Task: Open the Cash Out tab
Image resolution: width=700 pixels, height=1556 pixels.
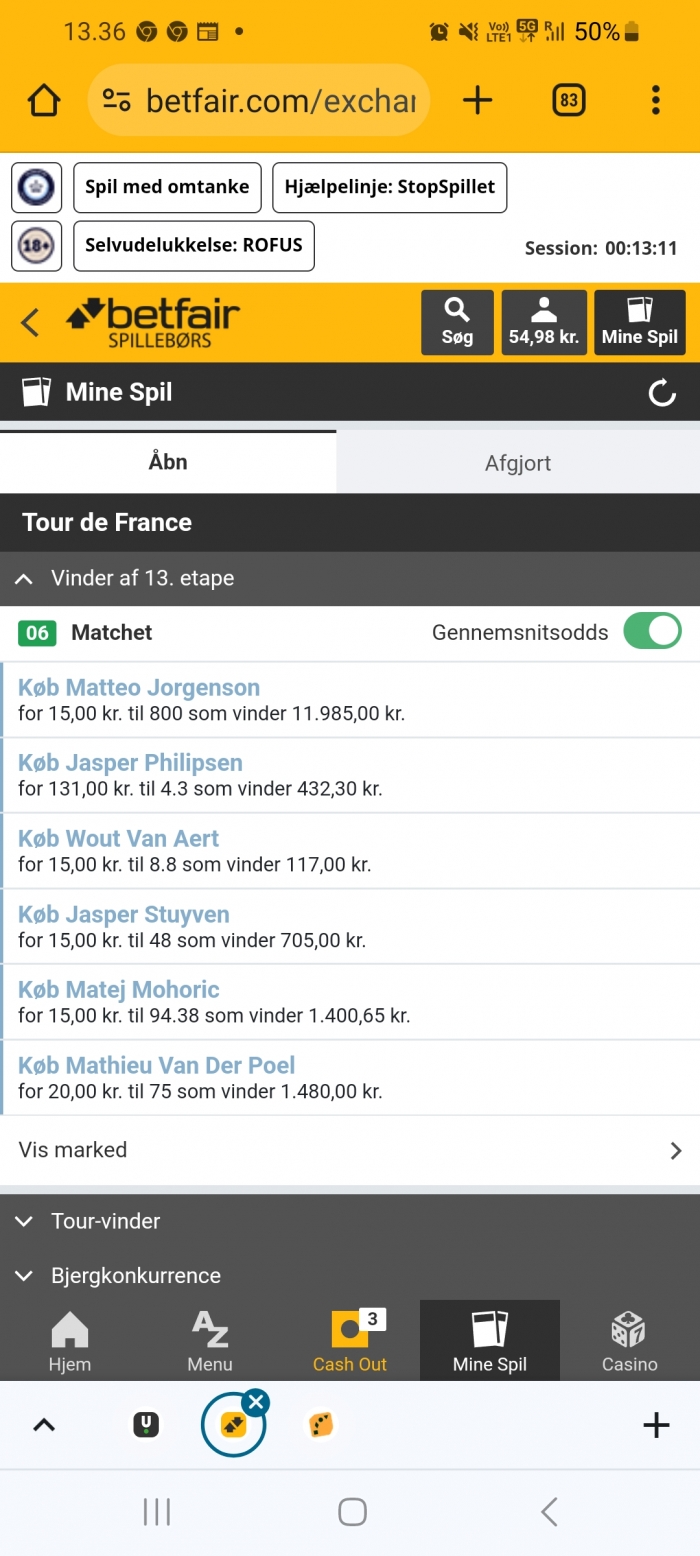Action: tap(350, 1340)
